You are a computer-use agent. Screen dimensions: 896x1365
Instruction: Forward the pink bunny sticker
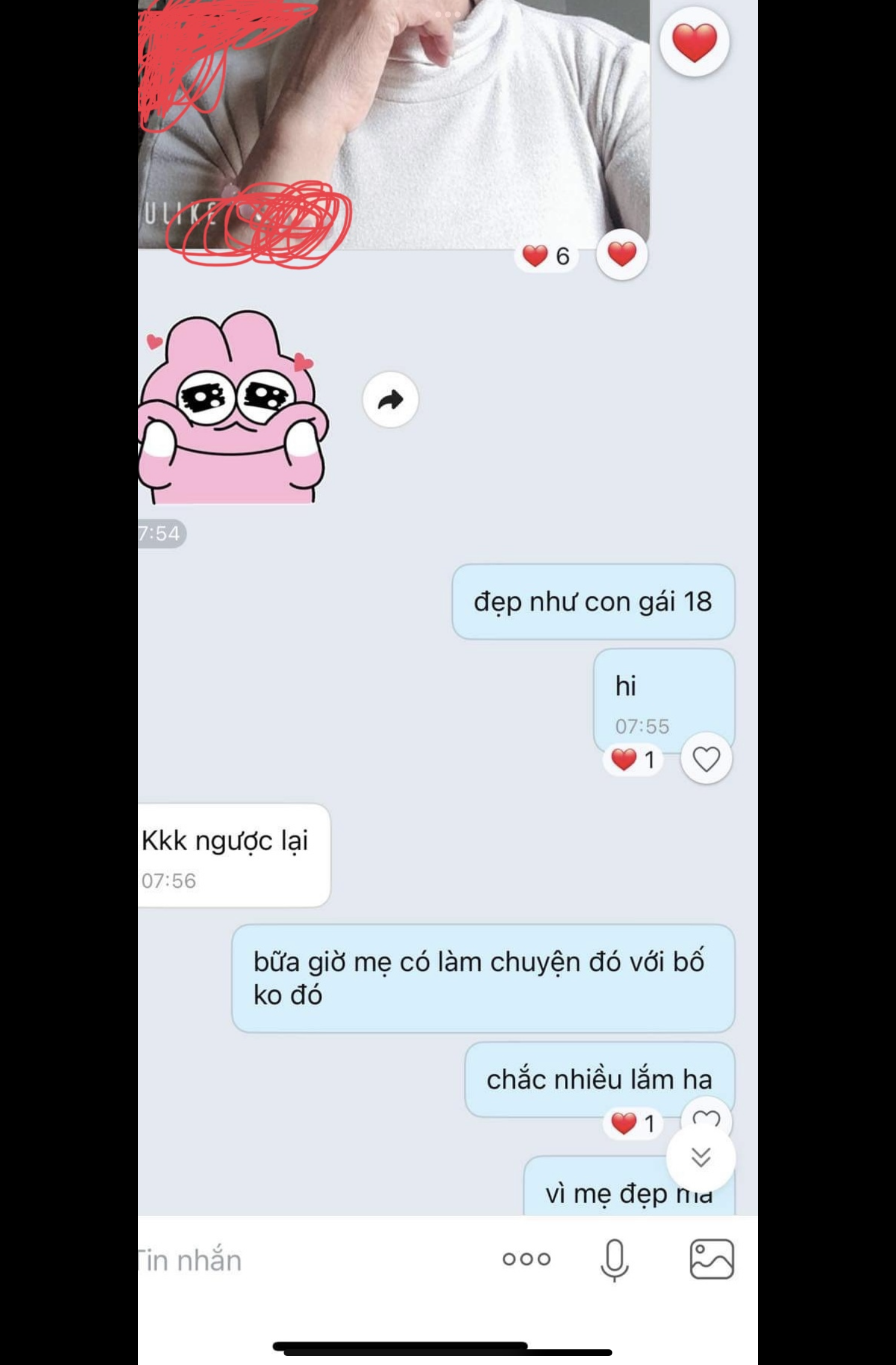click(391, 399)
